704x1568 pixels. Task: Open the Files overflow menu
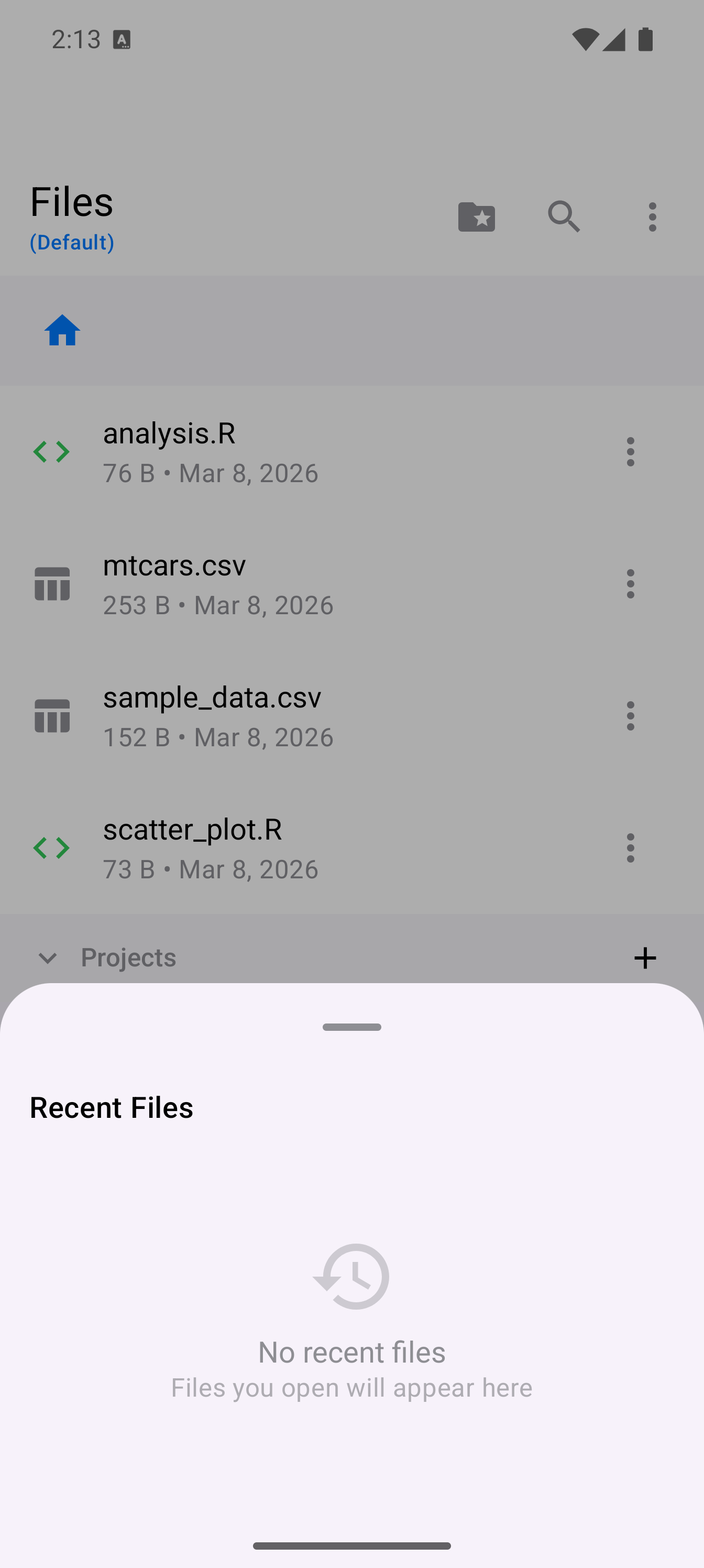point(652,216)
